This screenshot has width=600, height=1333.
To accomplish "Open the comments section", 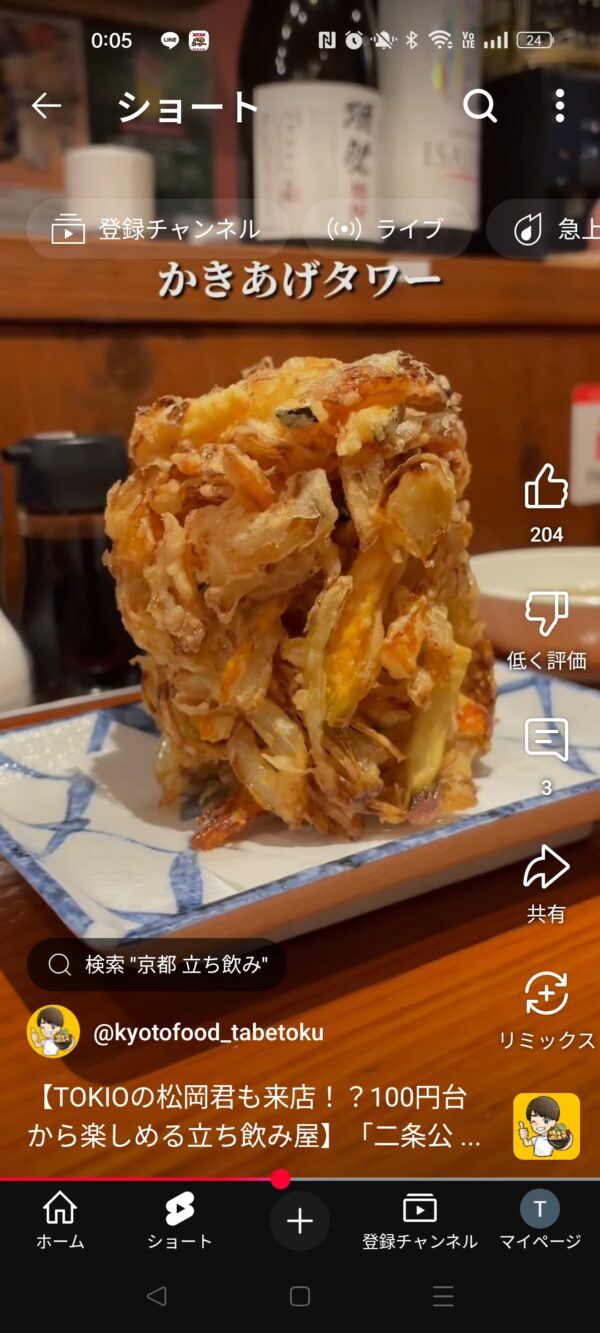I will pyautogui.click(x=546, y=741).
